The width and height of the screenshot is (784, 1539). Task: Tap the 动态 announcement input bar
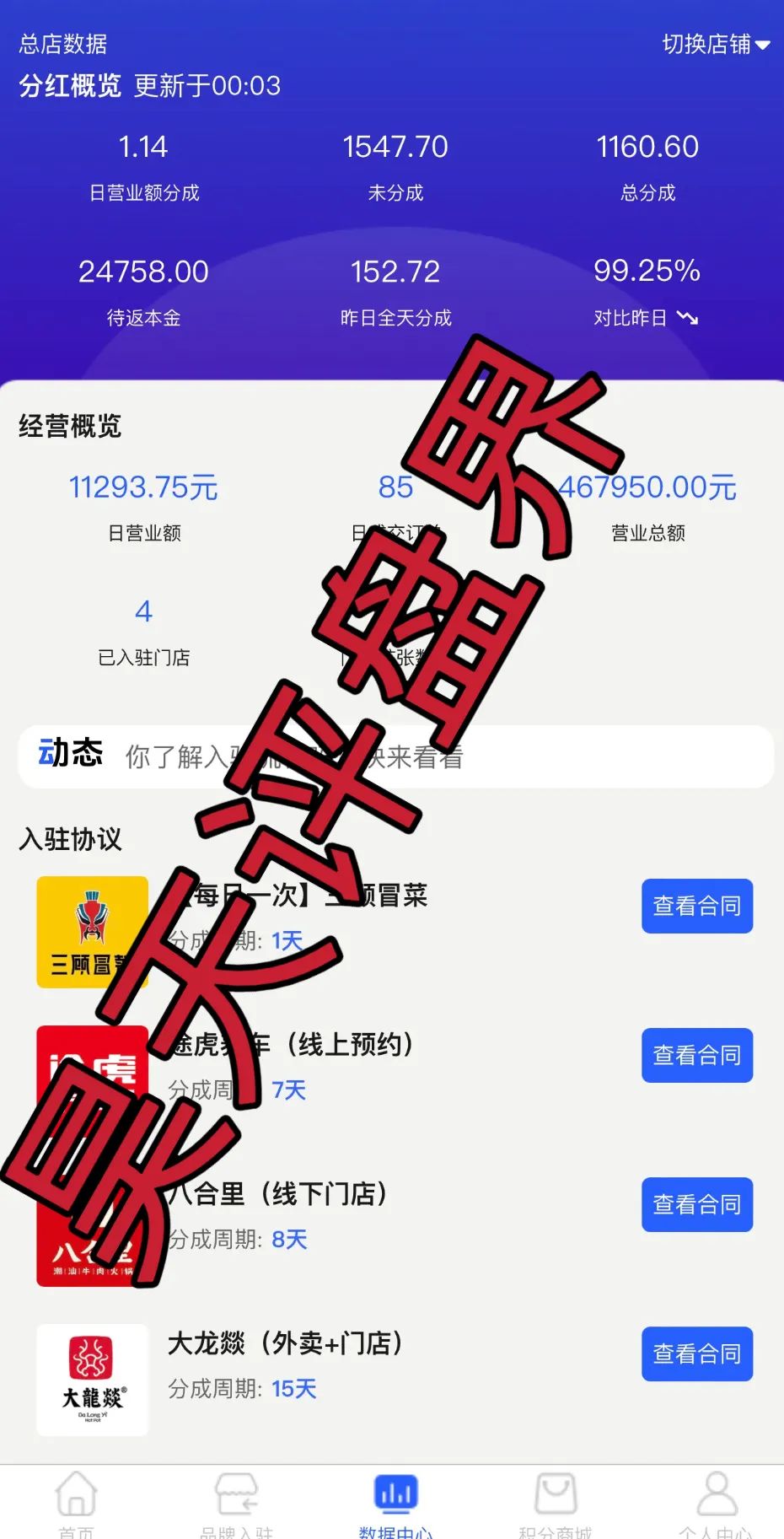pos(392,756)
